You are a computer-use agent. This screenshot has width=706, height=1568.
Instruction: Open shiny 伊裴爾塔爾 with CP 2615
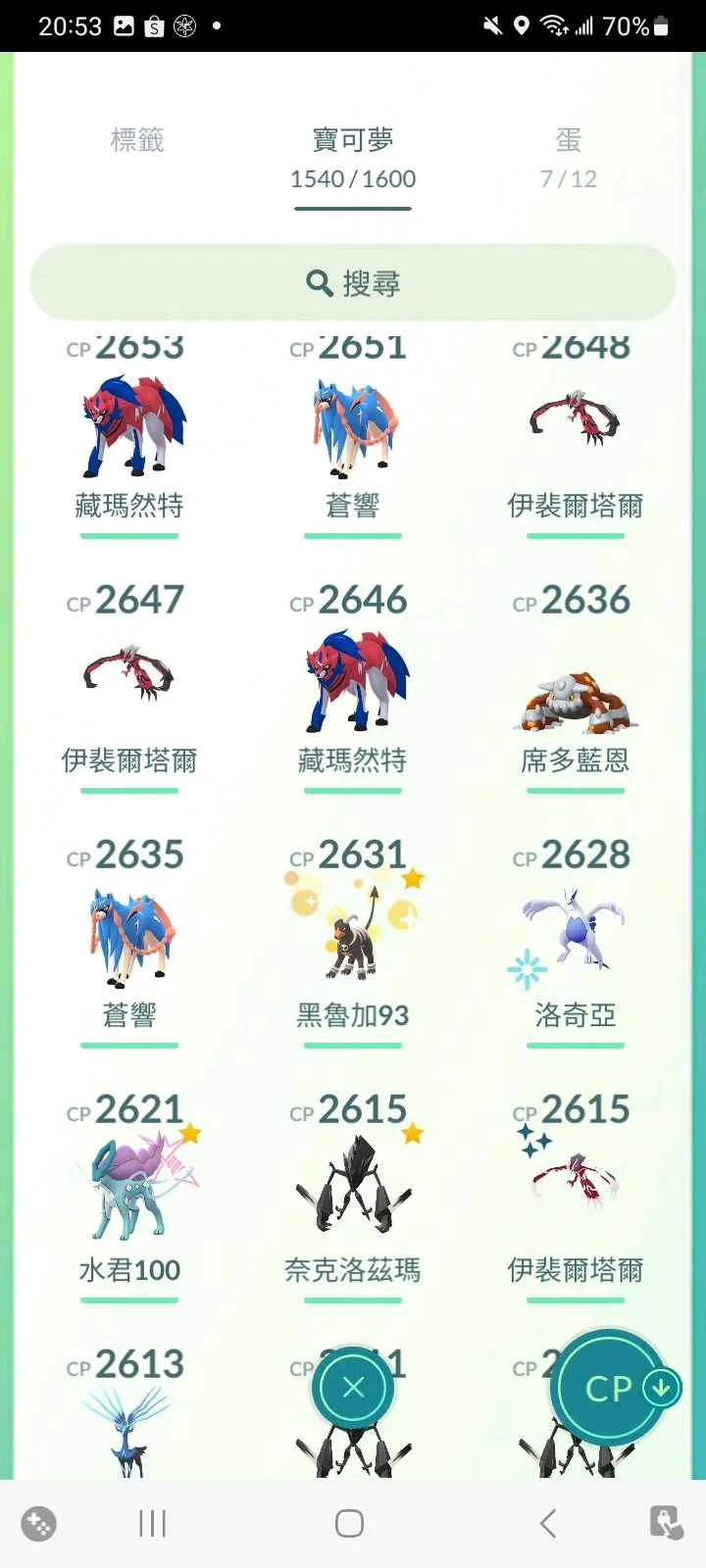point(576,1191)
